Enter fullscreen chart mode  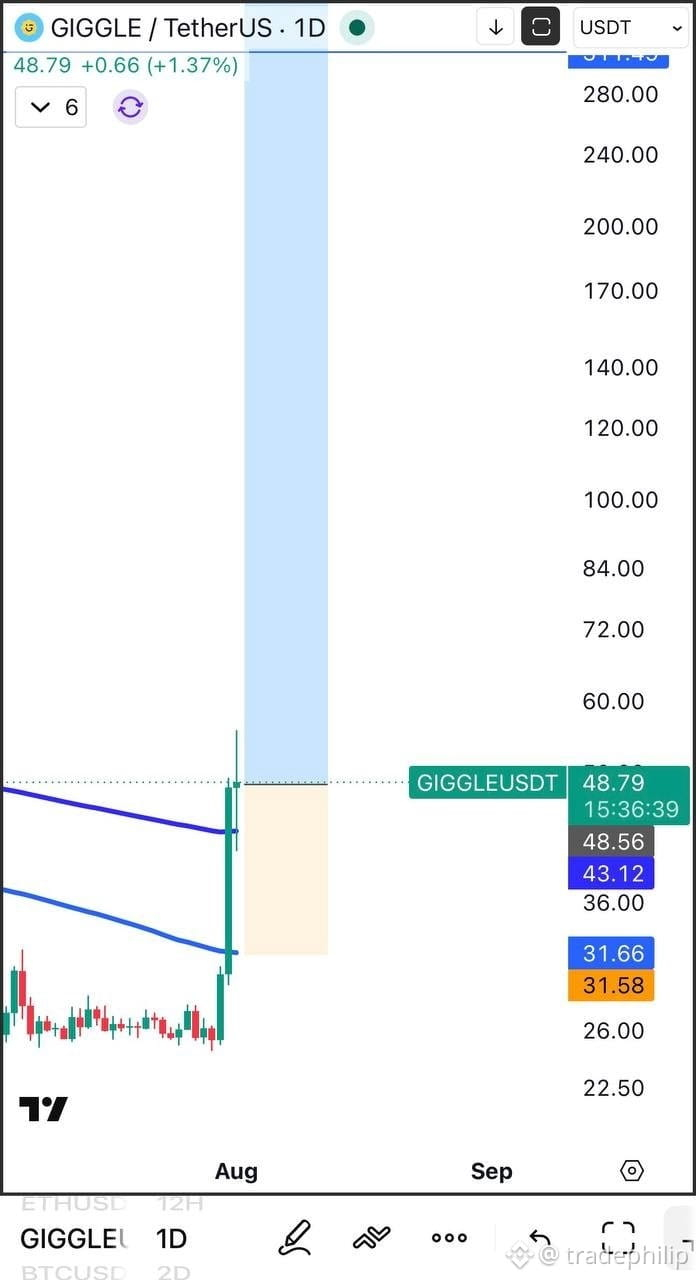(618, 1238)
